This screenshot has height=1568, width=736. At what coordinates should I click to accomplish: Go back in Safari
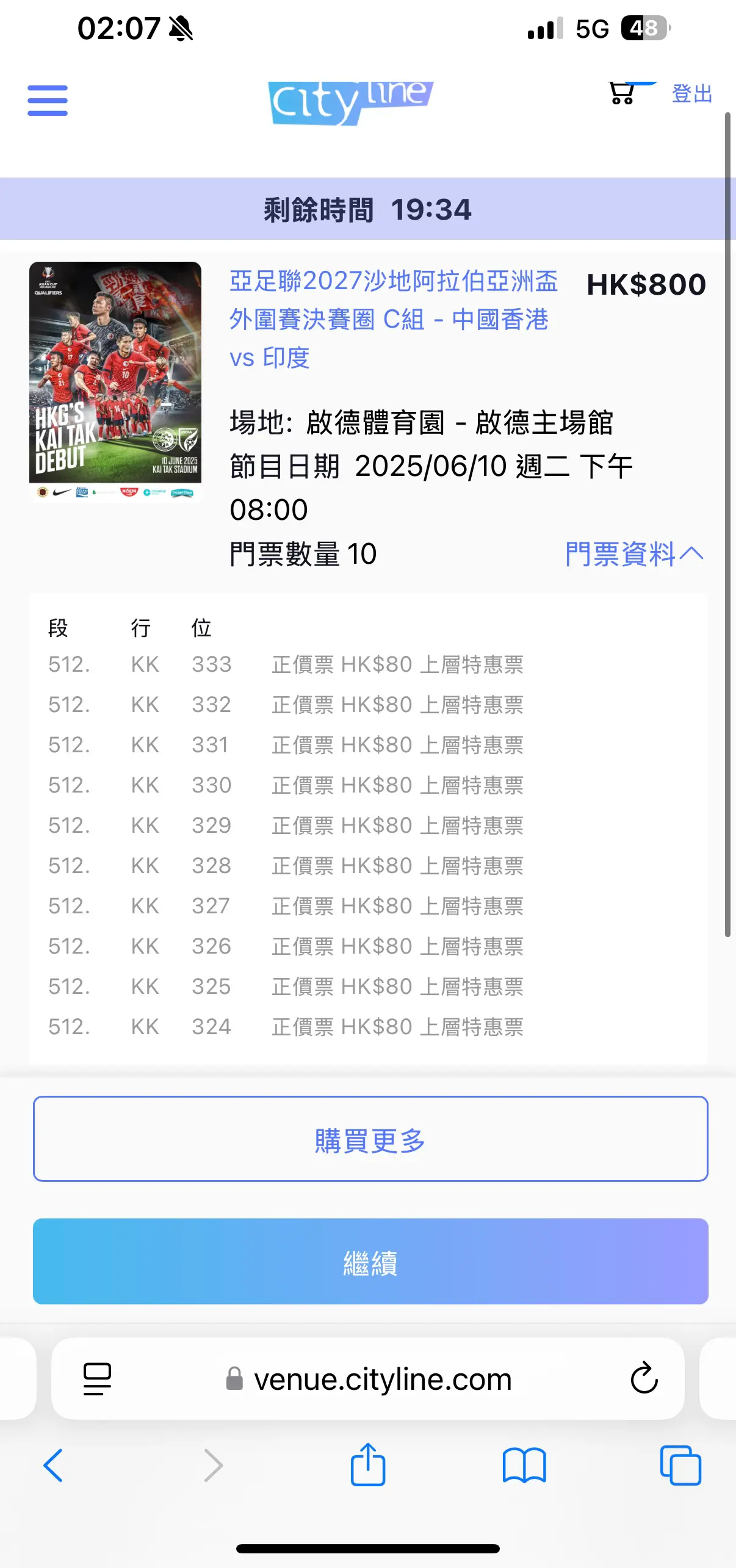click(x=53, y=1466)
